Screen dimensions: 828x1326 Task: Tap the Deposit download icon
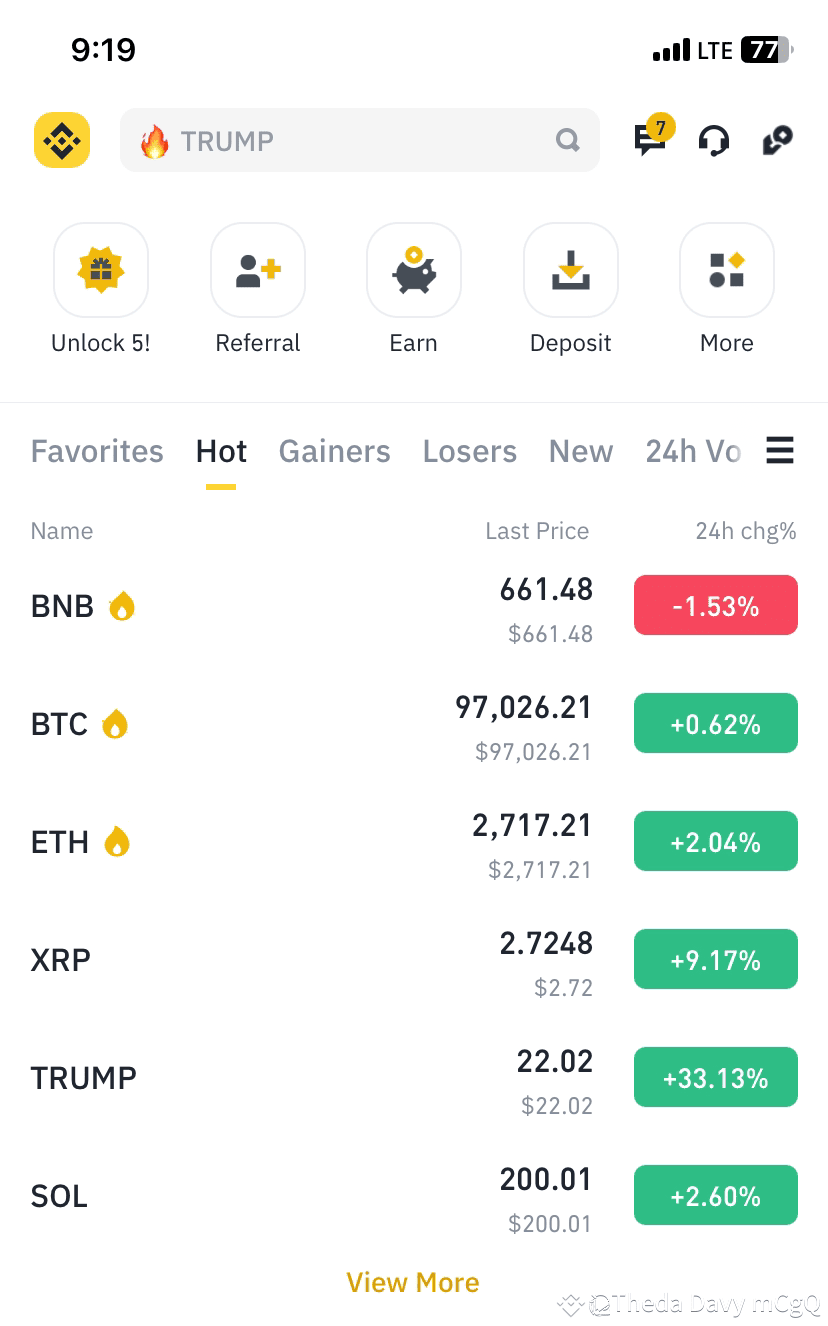pyautogui.click(x=570, y=270)
